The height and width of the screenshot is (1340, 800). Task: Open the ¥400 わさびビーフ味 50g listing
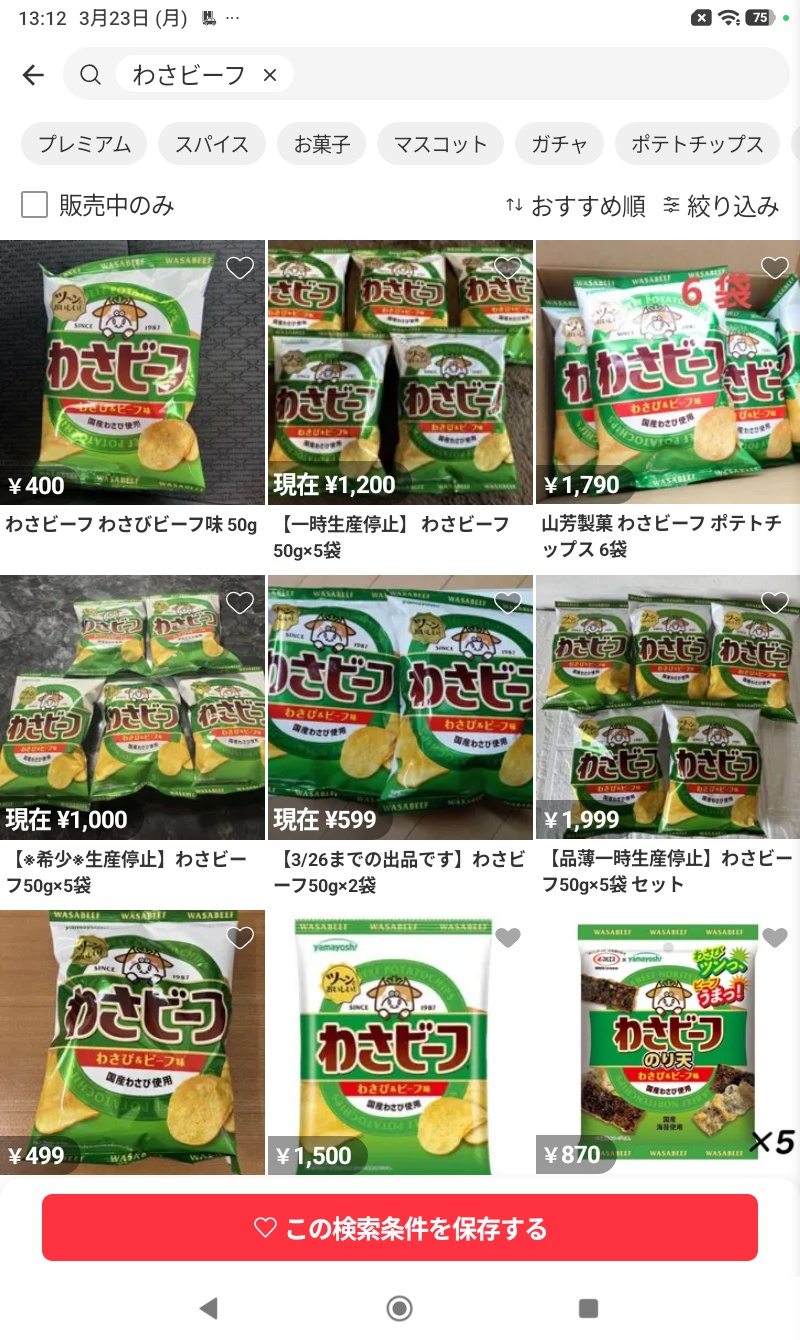132,380
